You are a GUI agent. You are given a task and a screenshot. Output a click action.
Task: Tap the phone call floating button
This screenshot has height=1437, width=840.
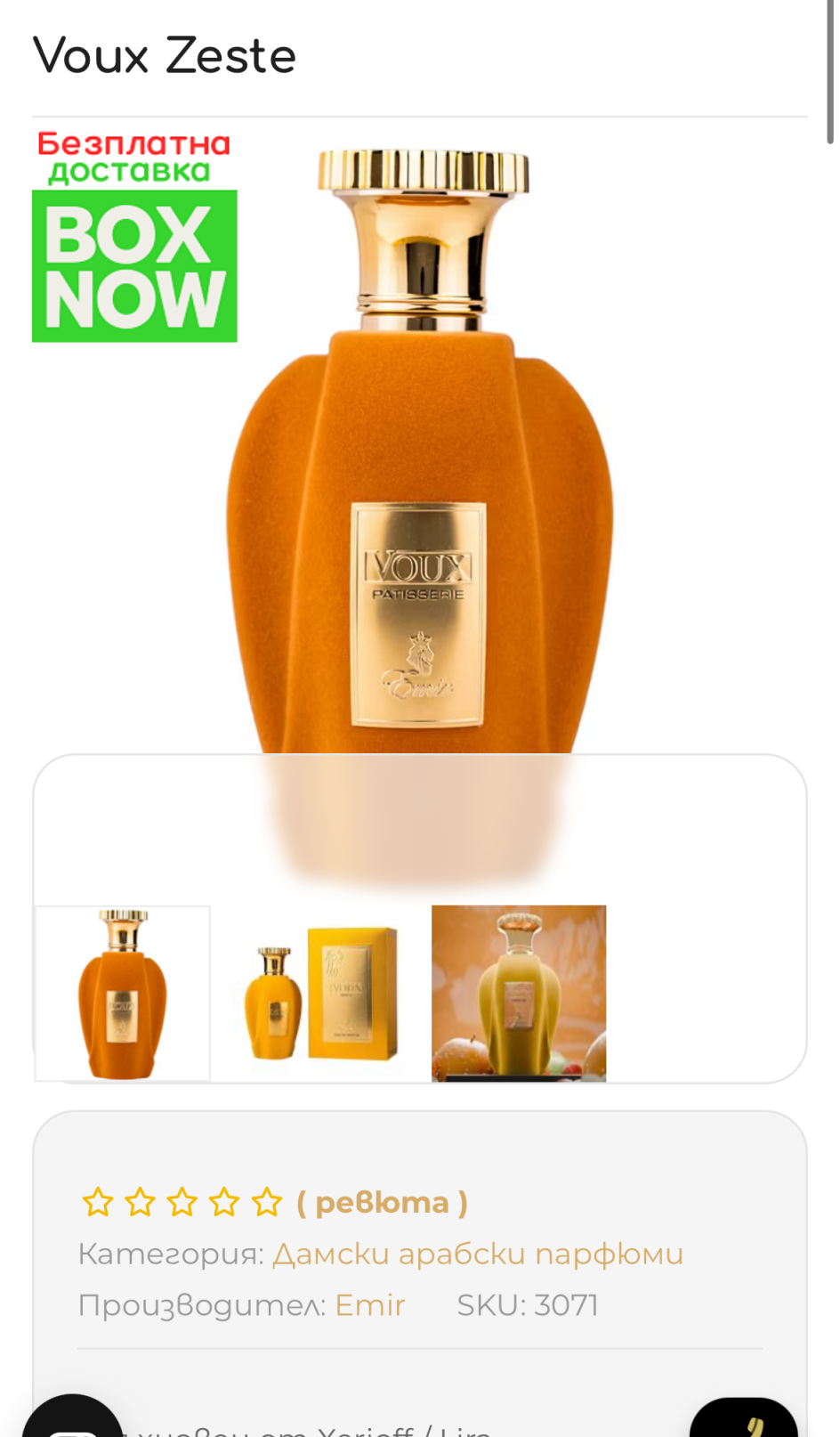click(x=745, y=1421)
